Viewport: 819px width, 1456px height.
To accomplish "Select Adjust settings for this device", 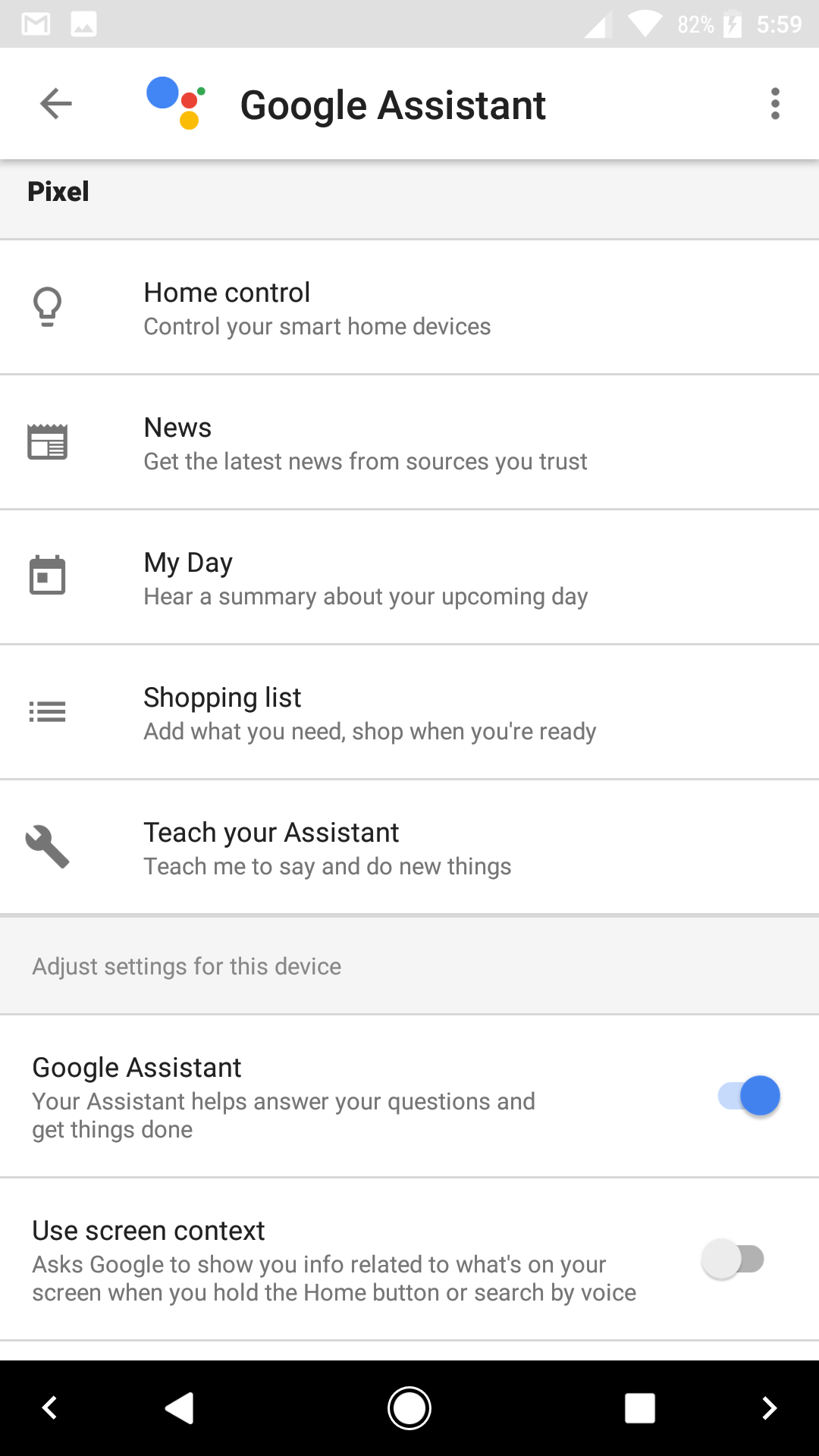I will coord(186,966).
